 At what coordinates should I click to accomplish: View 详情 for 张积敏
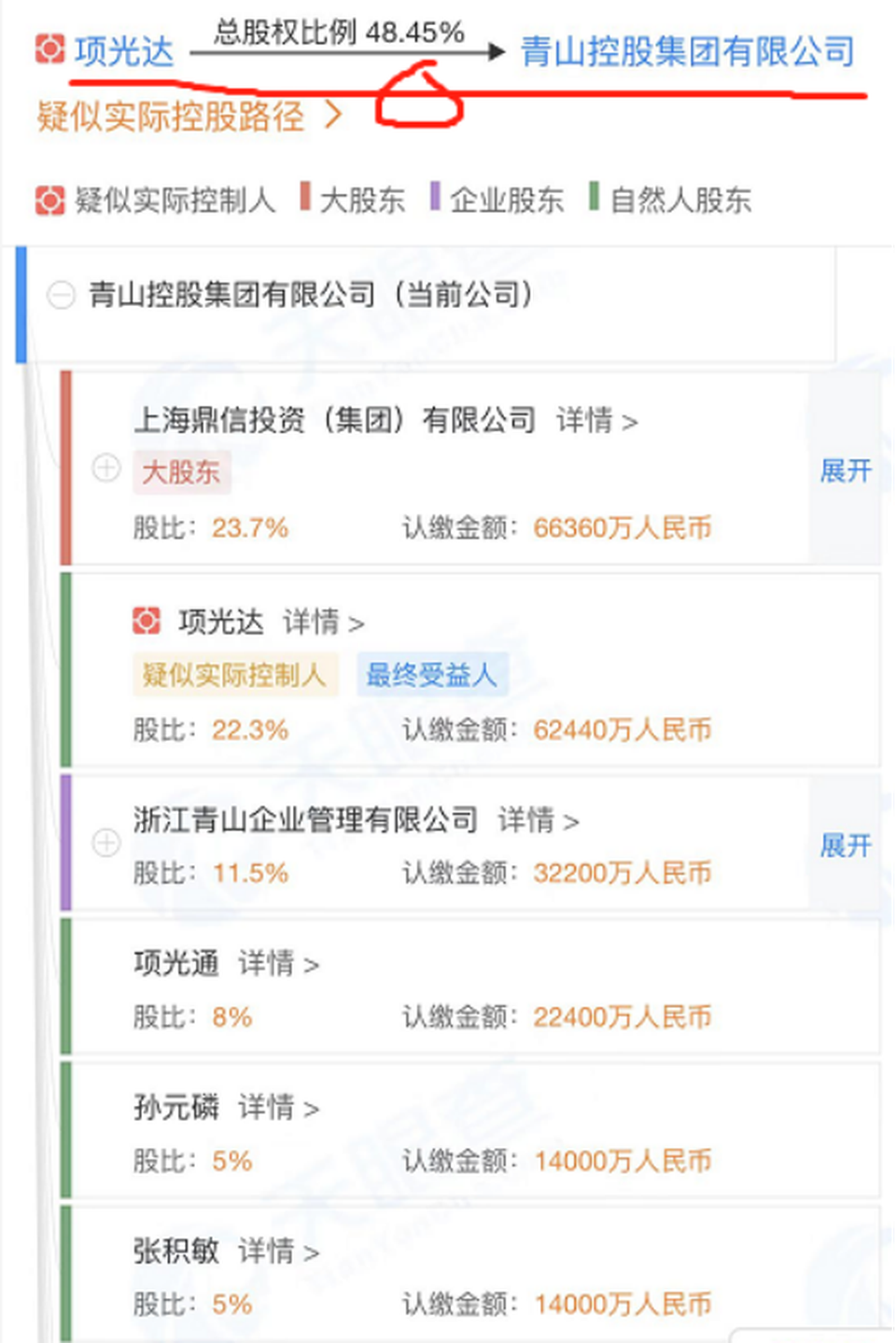(277, 1252)
